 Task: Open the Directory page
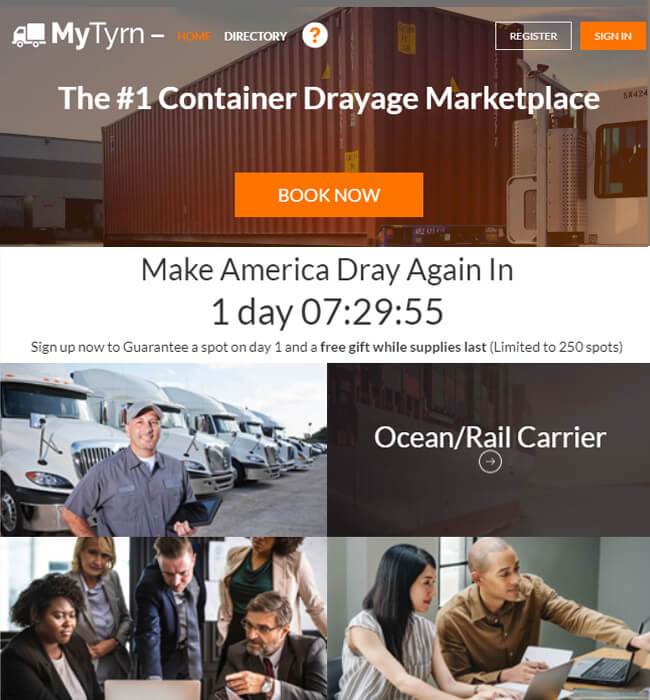click(x=255, y=36)
